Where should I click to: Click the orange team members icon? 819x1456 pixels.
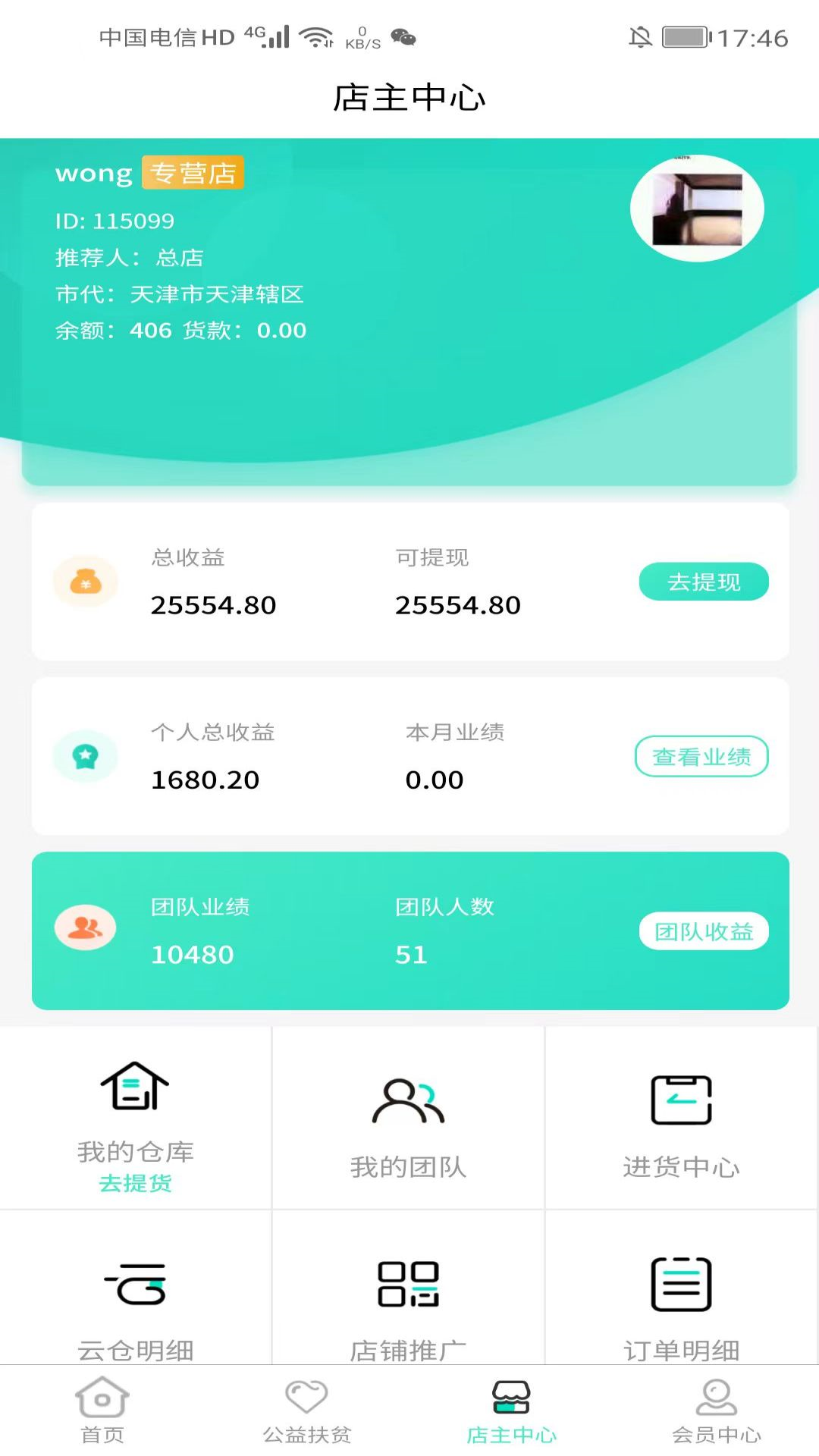point(86,928)
